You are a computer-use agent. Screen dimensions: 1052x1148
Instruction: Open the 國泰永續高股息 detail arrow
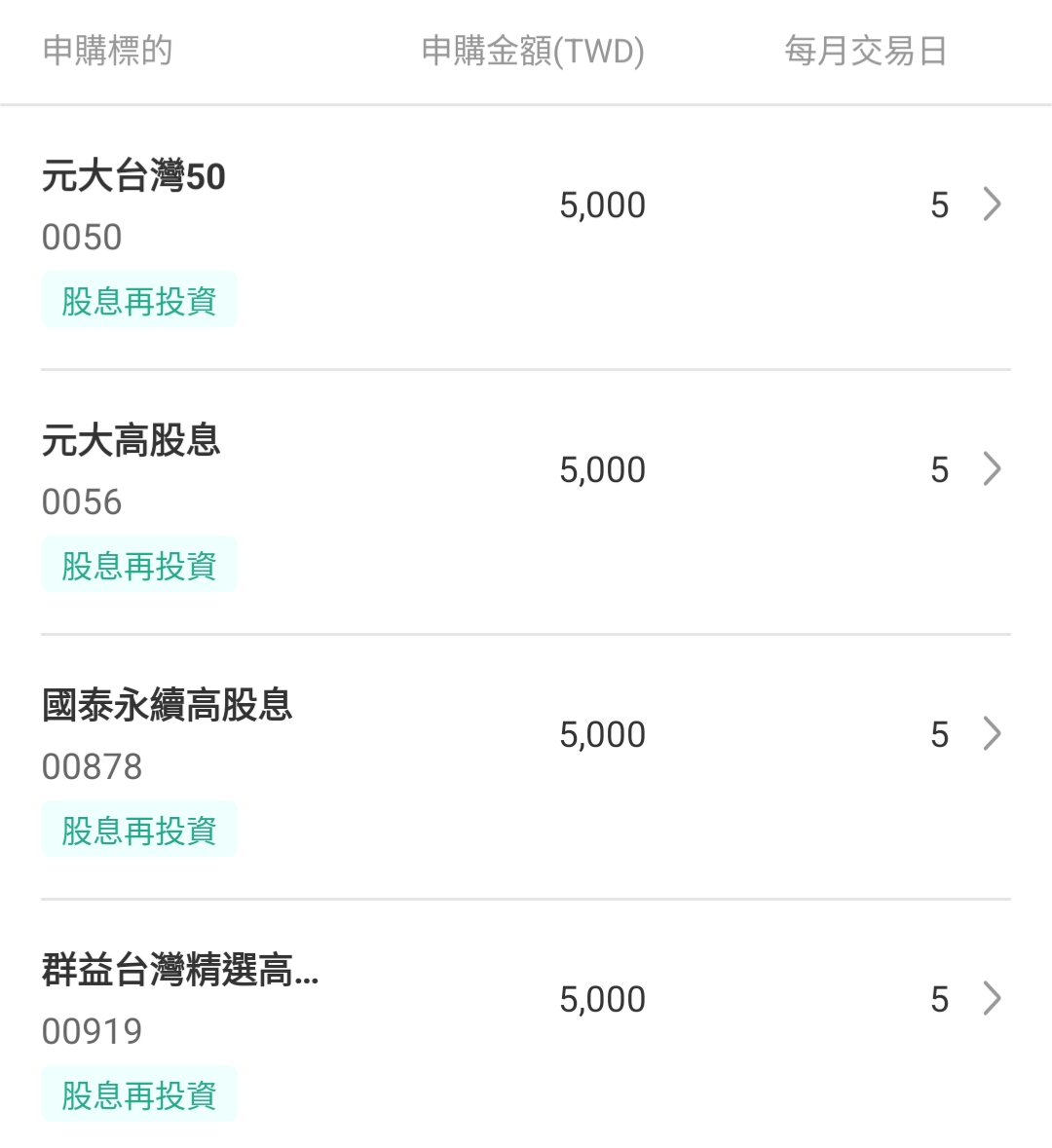[x=994, y=734]
